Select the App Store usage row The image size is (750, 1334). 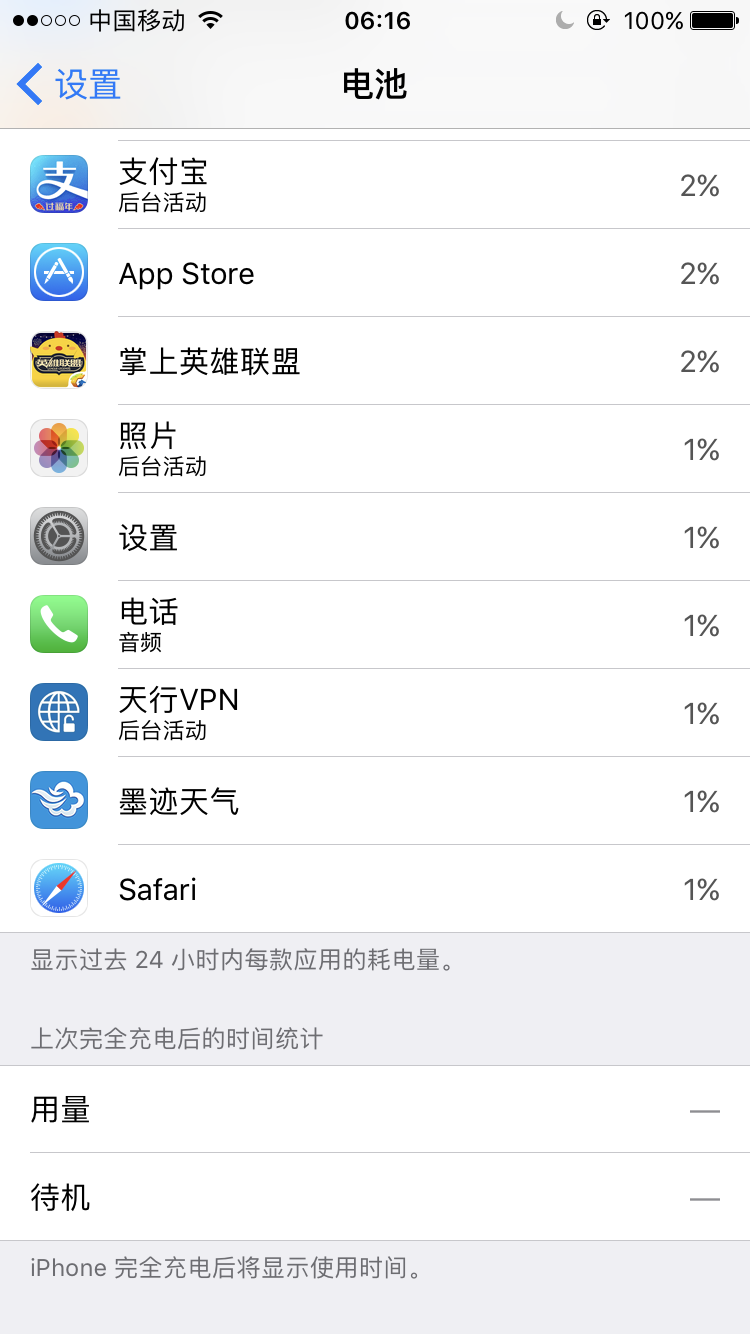tap(375, 273)
